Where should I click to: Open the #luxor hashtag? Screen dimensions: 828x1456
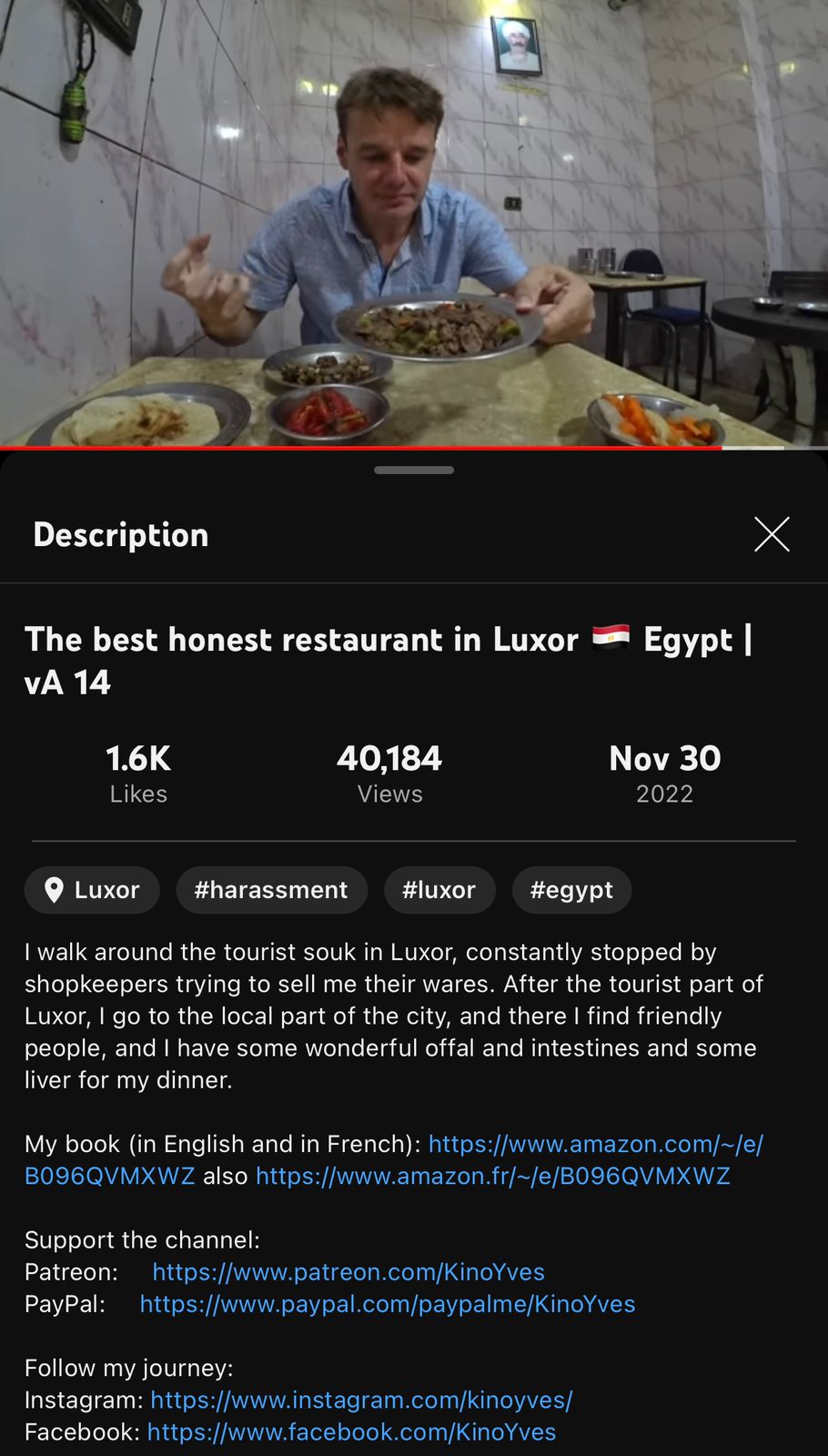(439, 890)
